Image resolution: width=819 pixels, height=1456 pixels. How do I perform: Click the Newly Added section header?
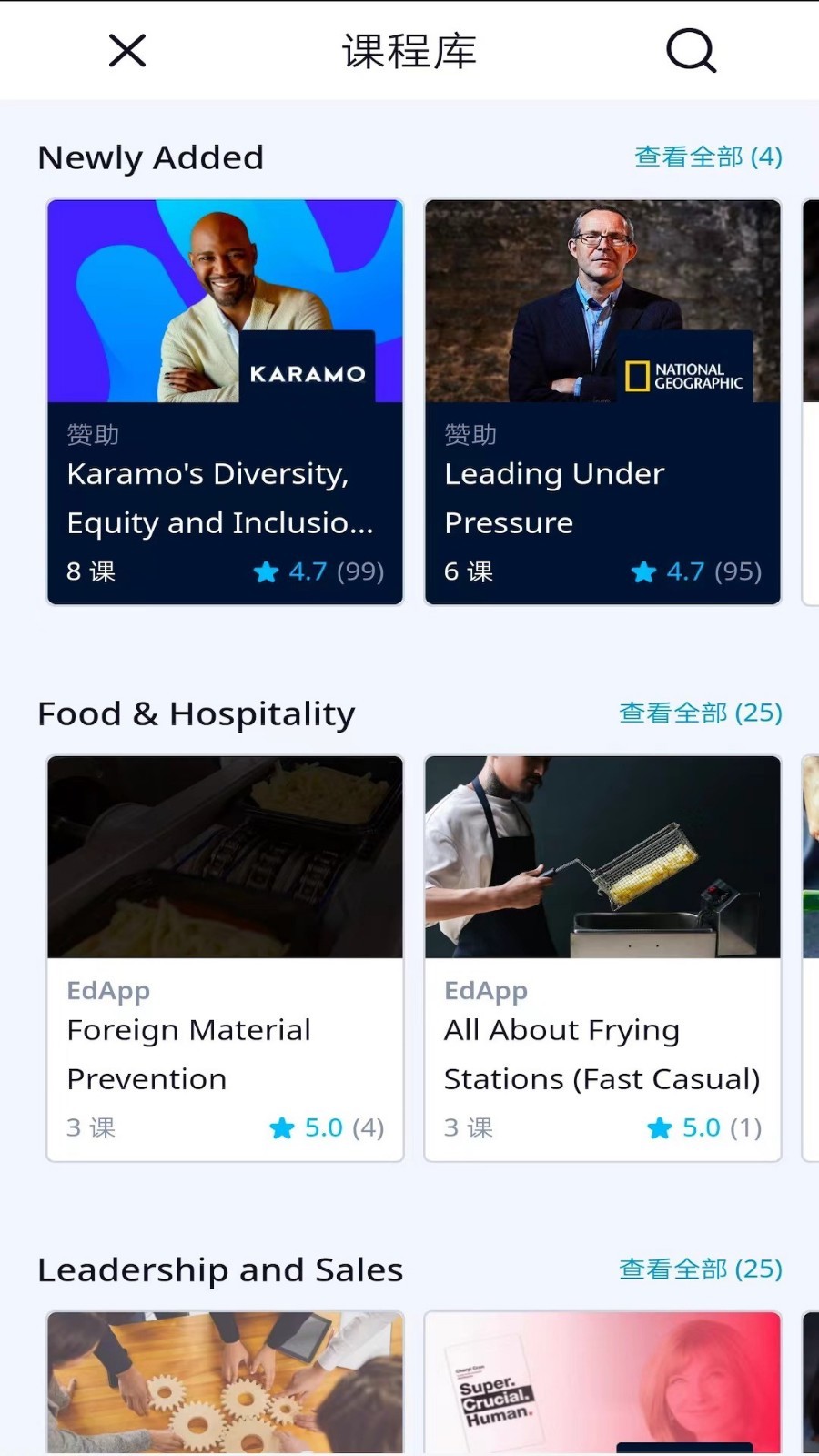pos(149,157)
